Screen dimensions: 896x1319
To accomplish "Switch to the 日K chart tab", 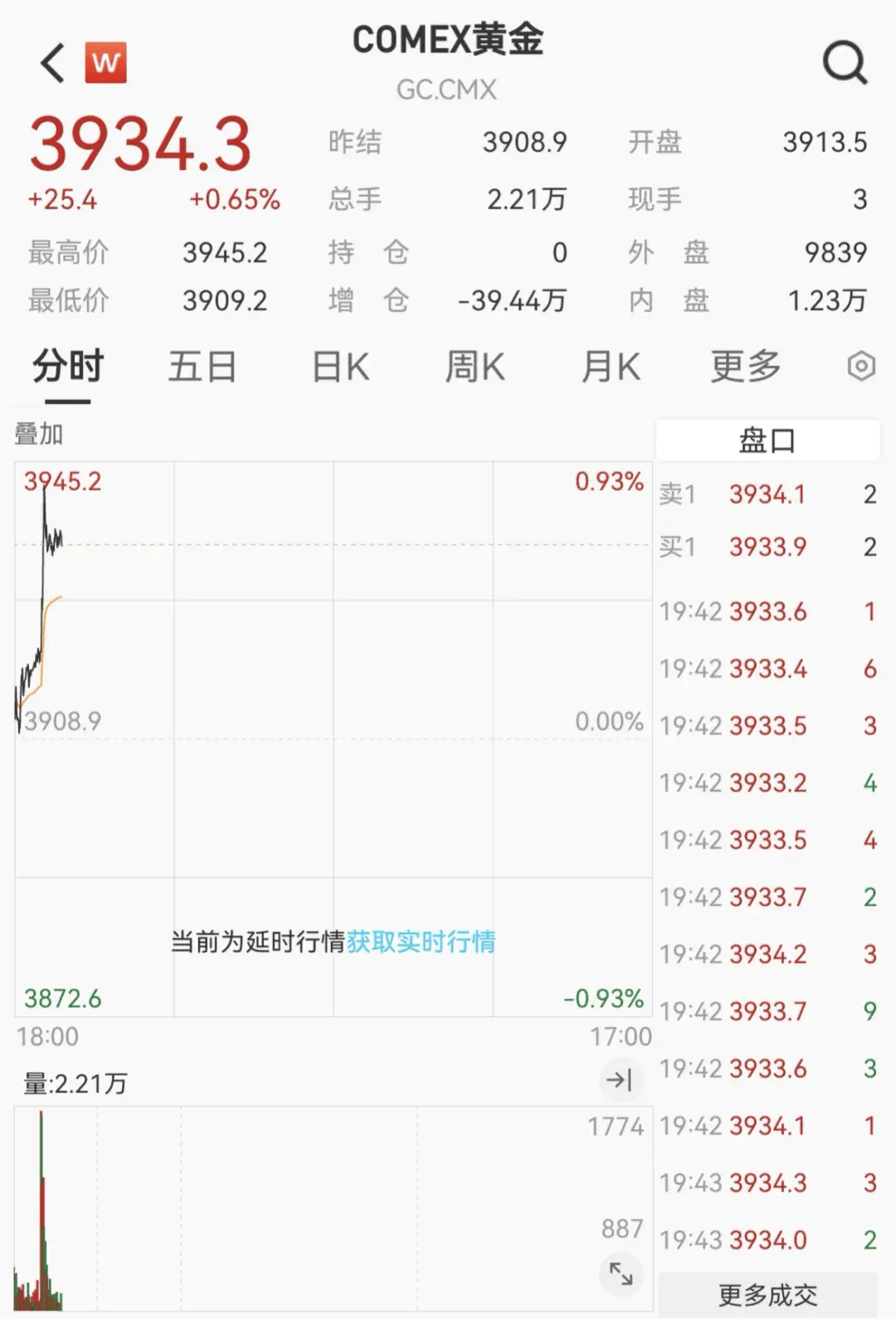I will 340,367.
